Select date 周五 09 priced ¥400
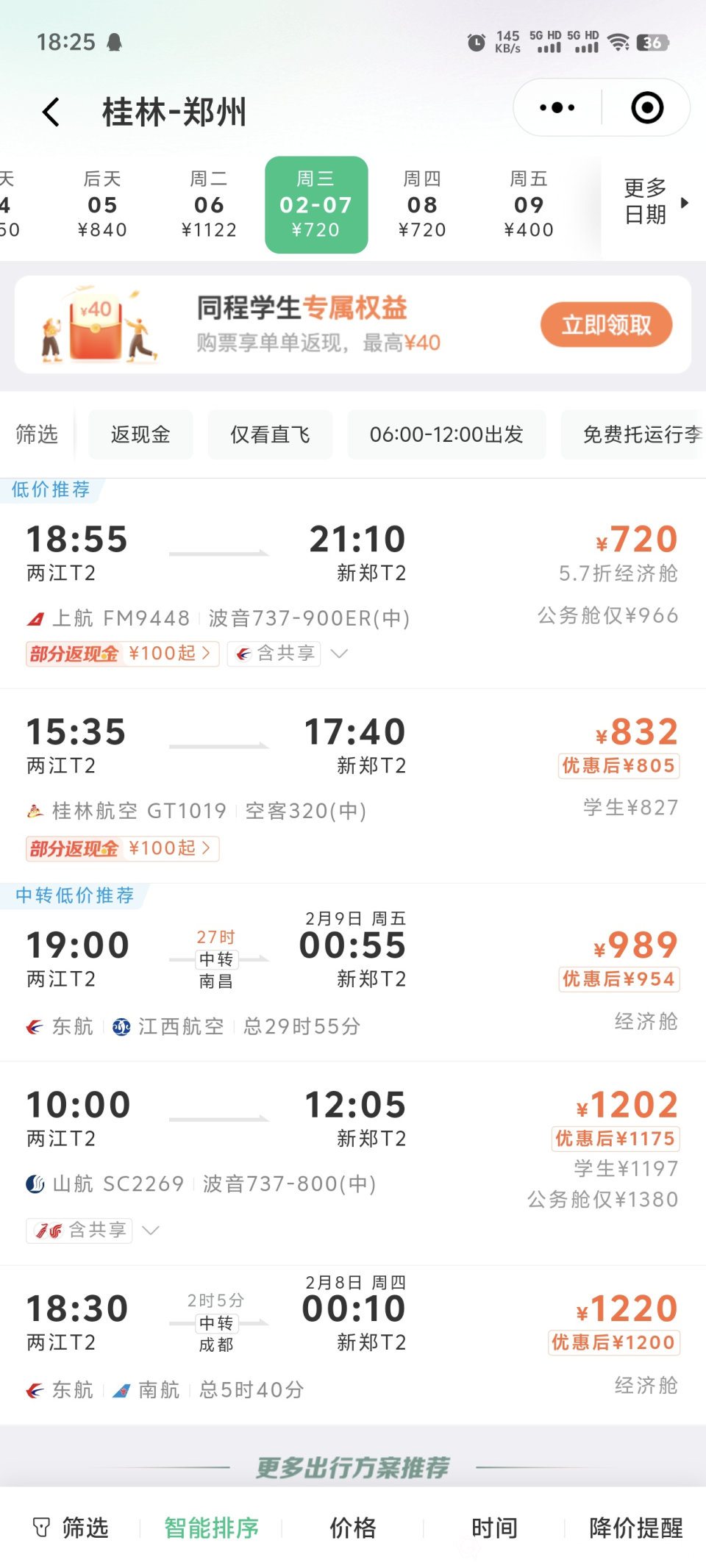 click(x=529, y=205)
